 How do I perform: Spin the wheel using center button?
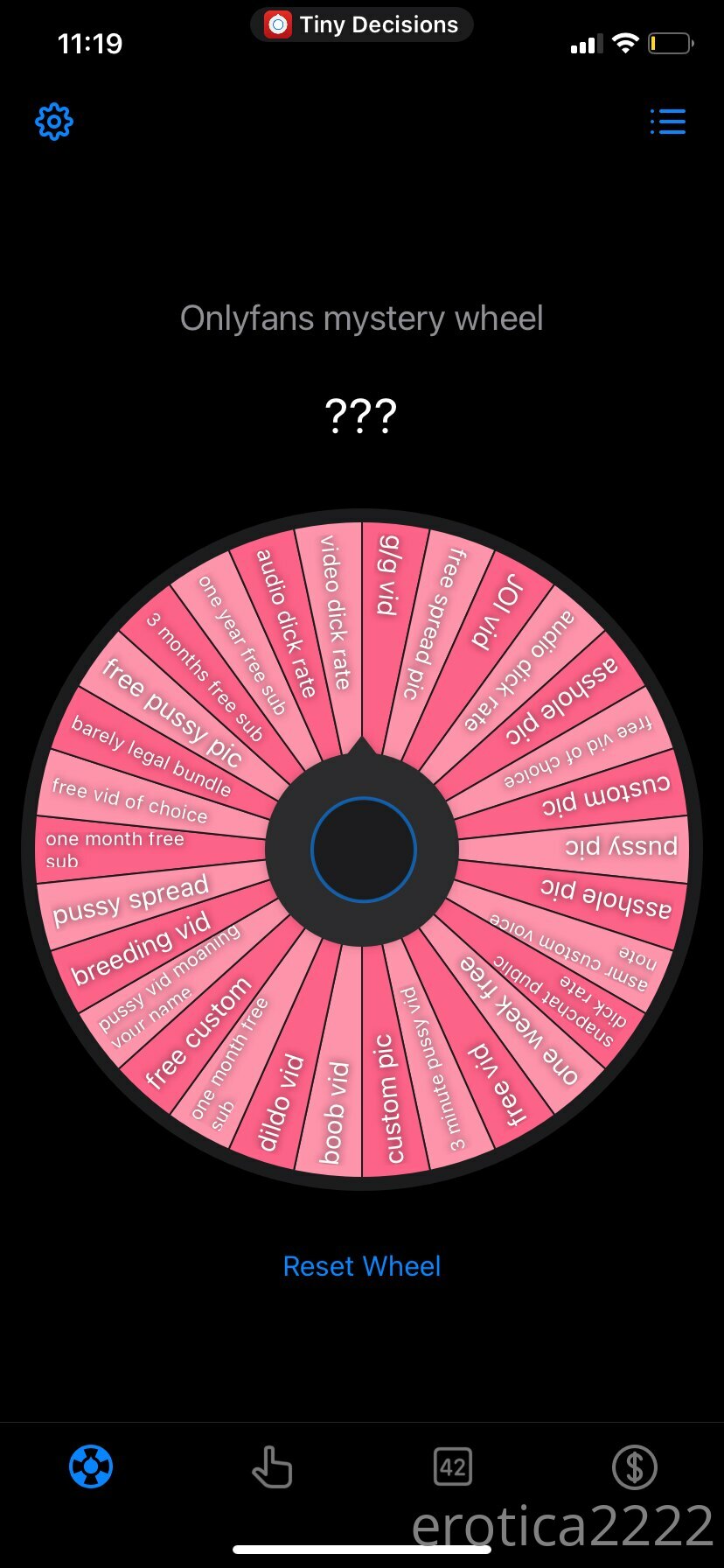tap(363, 849)
